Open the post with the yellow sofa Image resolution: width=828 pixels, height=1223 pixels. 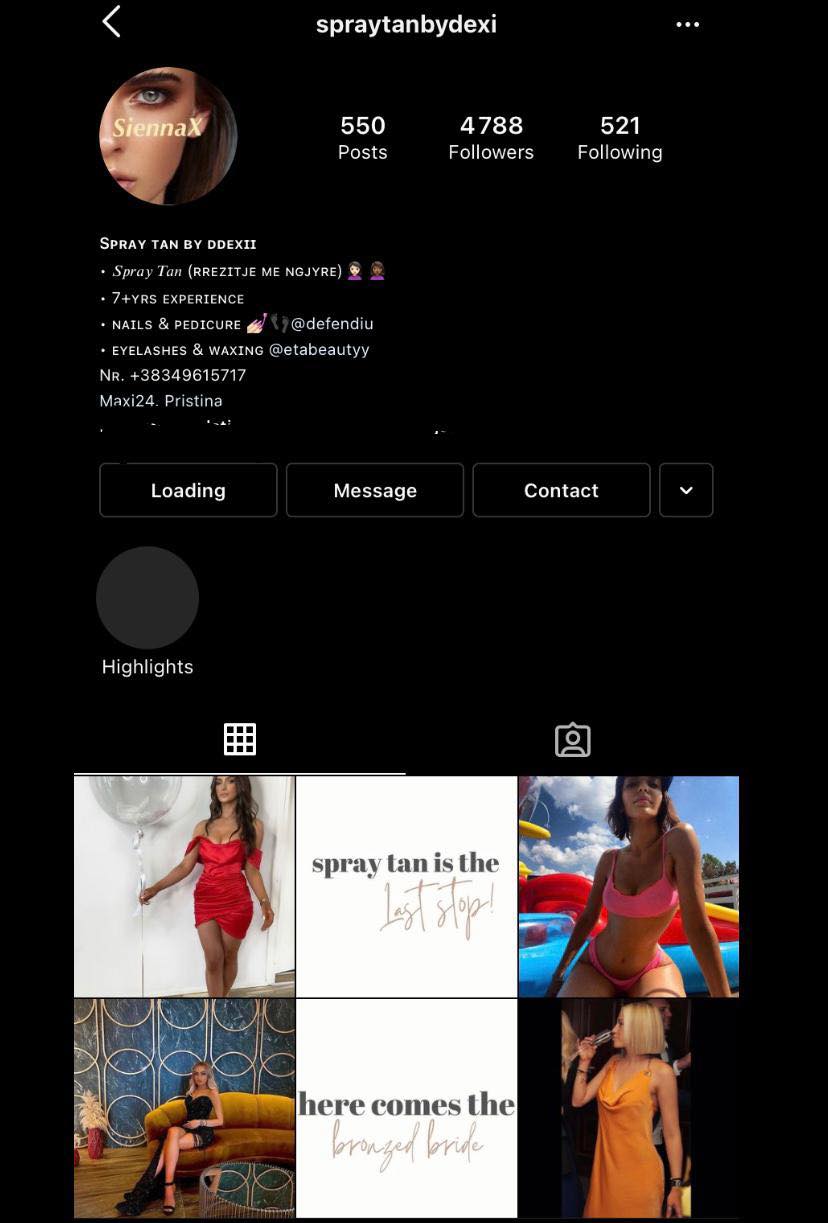(184, 1108)
